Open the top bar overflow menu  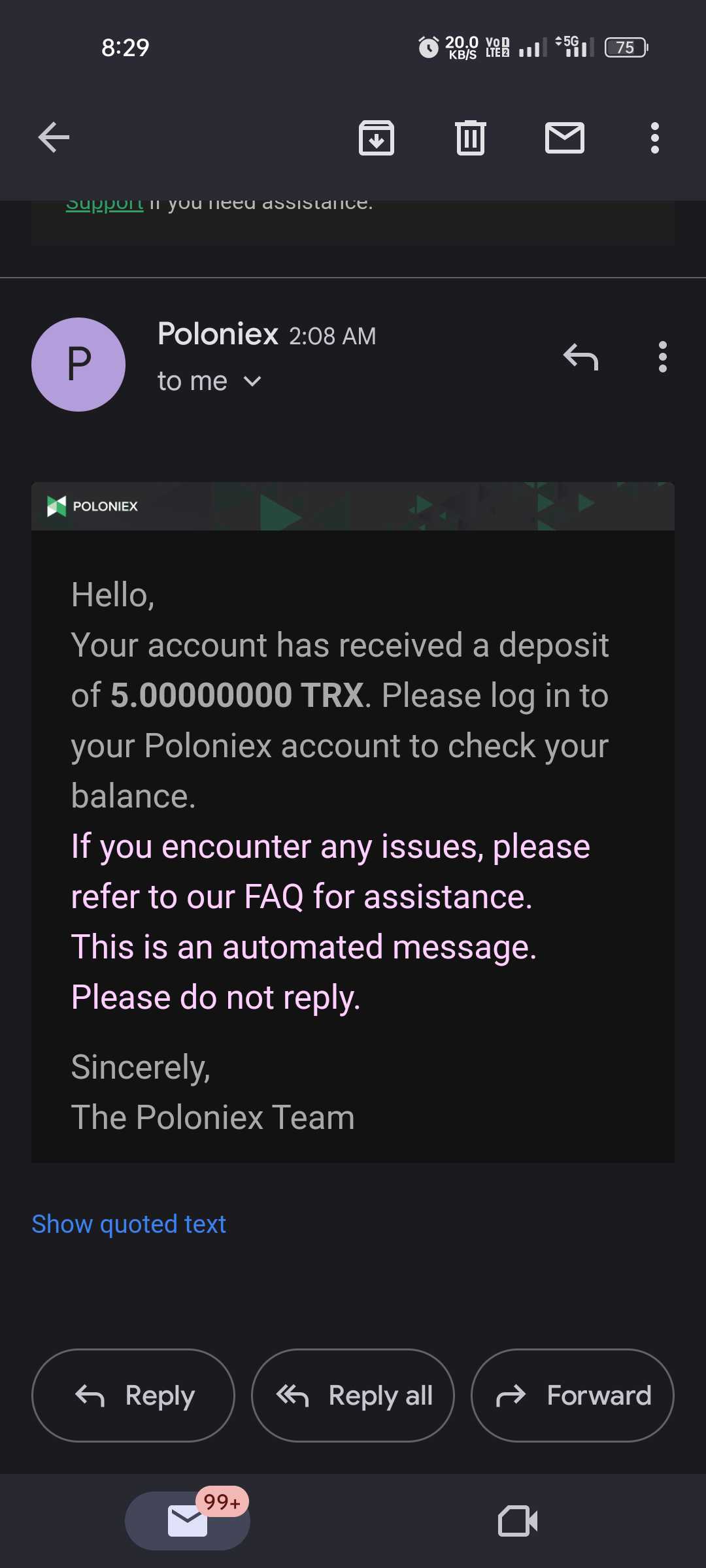[x=655, y=138]
